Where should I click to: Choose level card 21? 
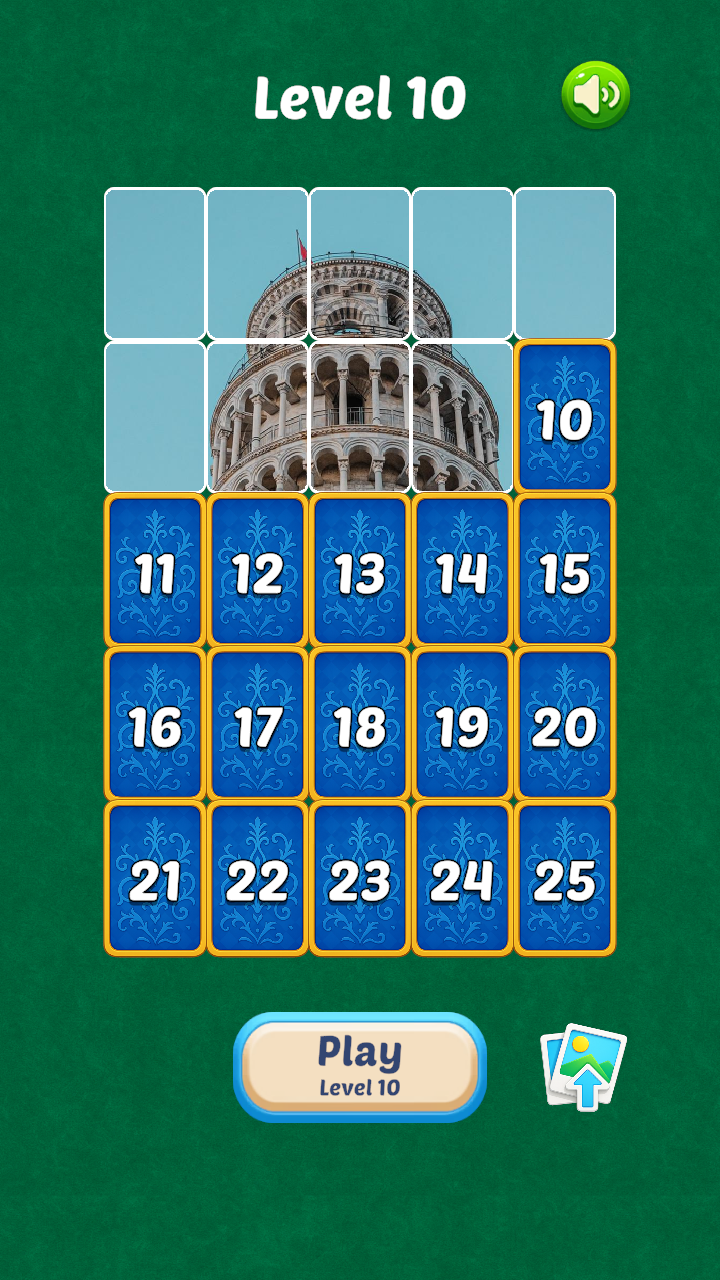tap(155, 879)
